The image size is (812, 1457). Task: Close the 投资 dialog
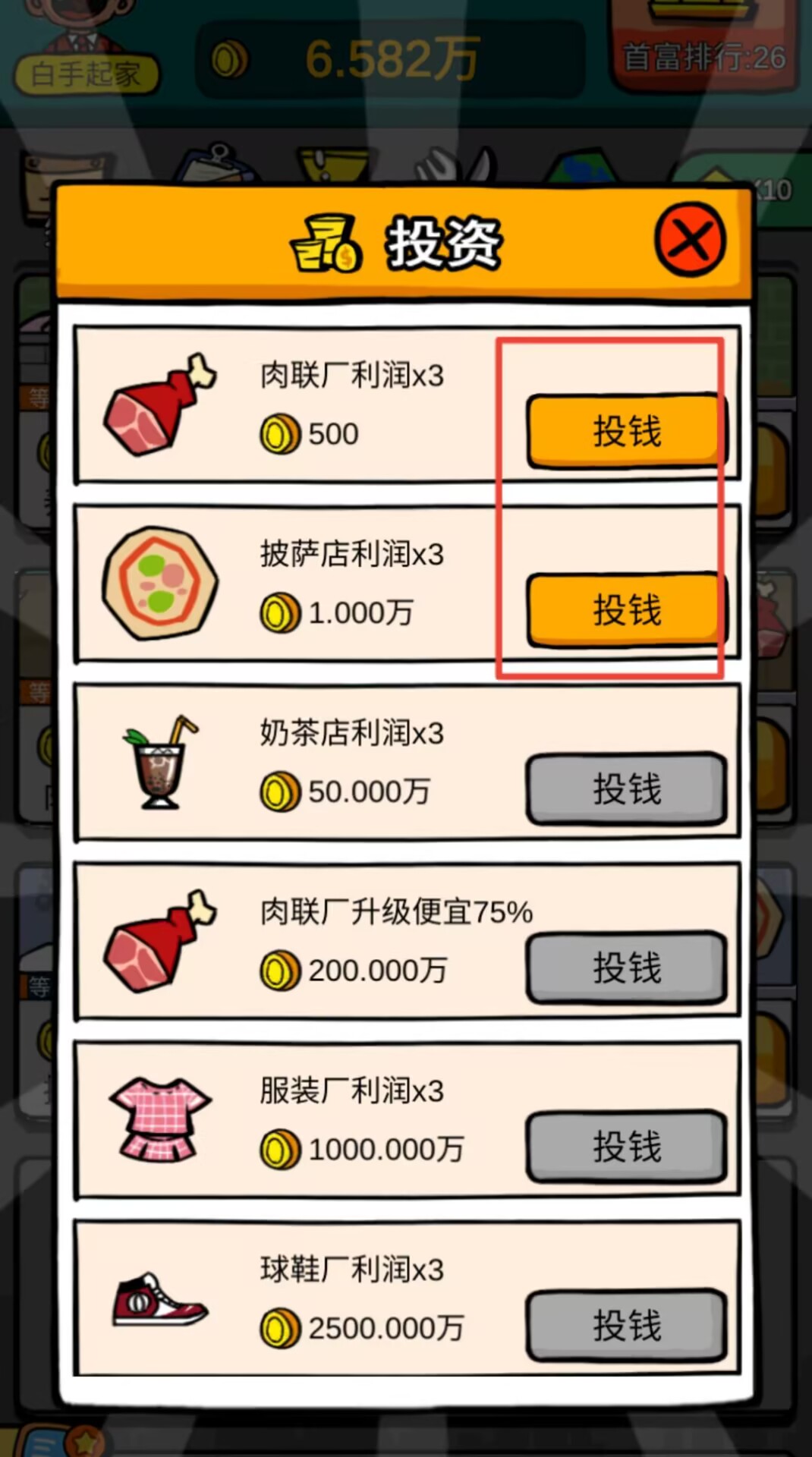(690, 240)
